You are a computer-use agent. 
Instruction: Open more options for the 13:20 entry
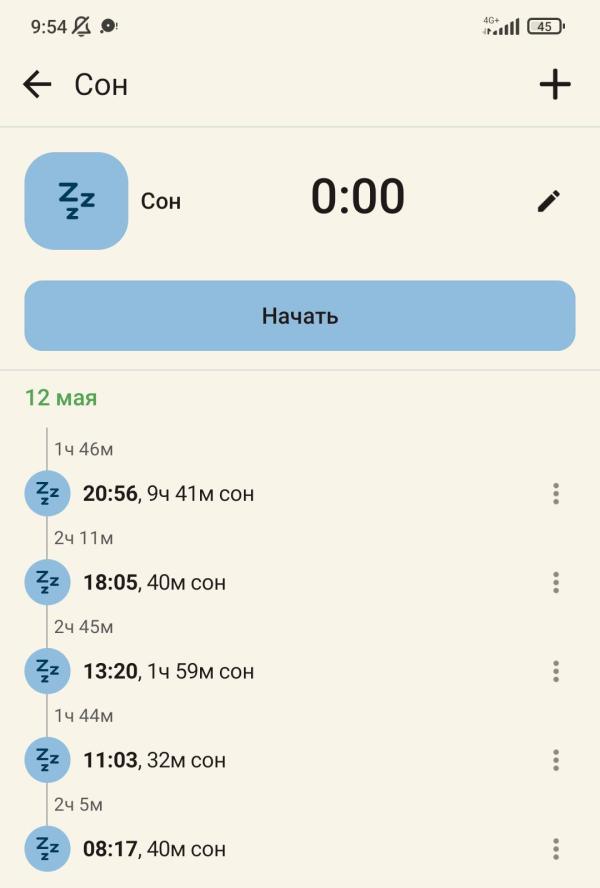pos(555,671)
